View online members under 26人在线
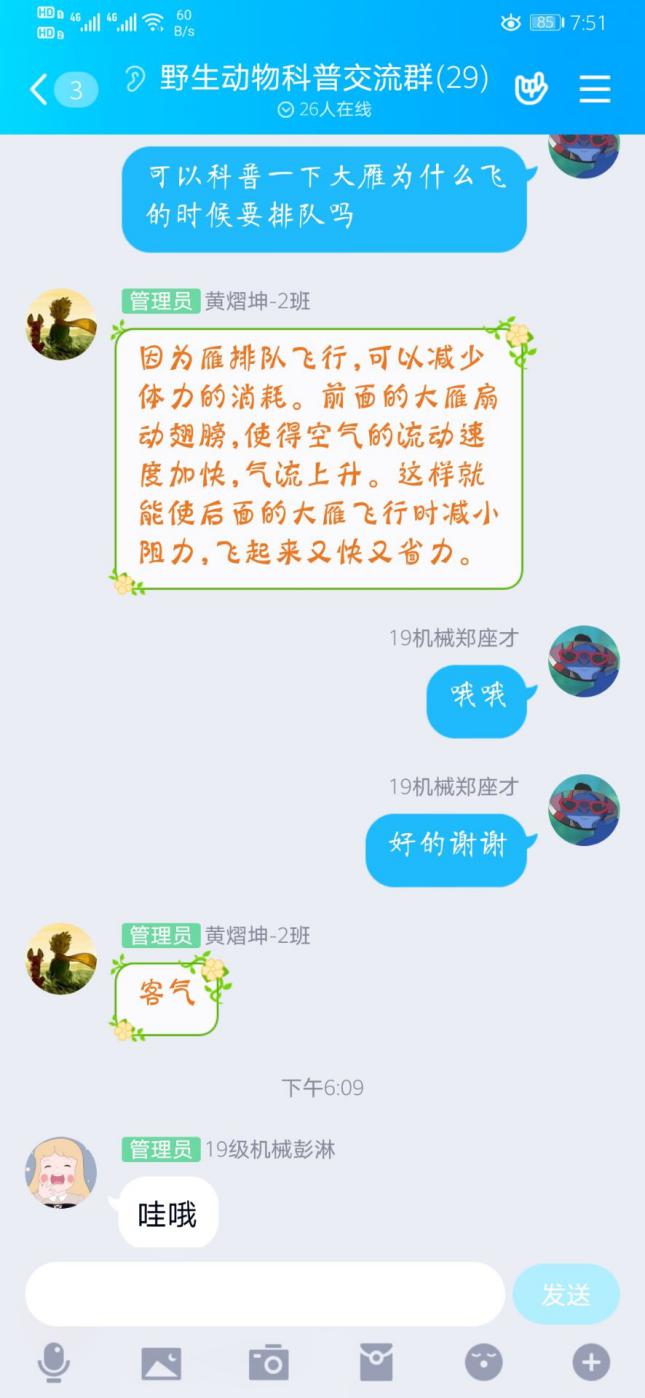 point(324,110)
